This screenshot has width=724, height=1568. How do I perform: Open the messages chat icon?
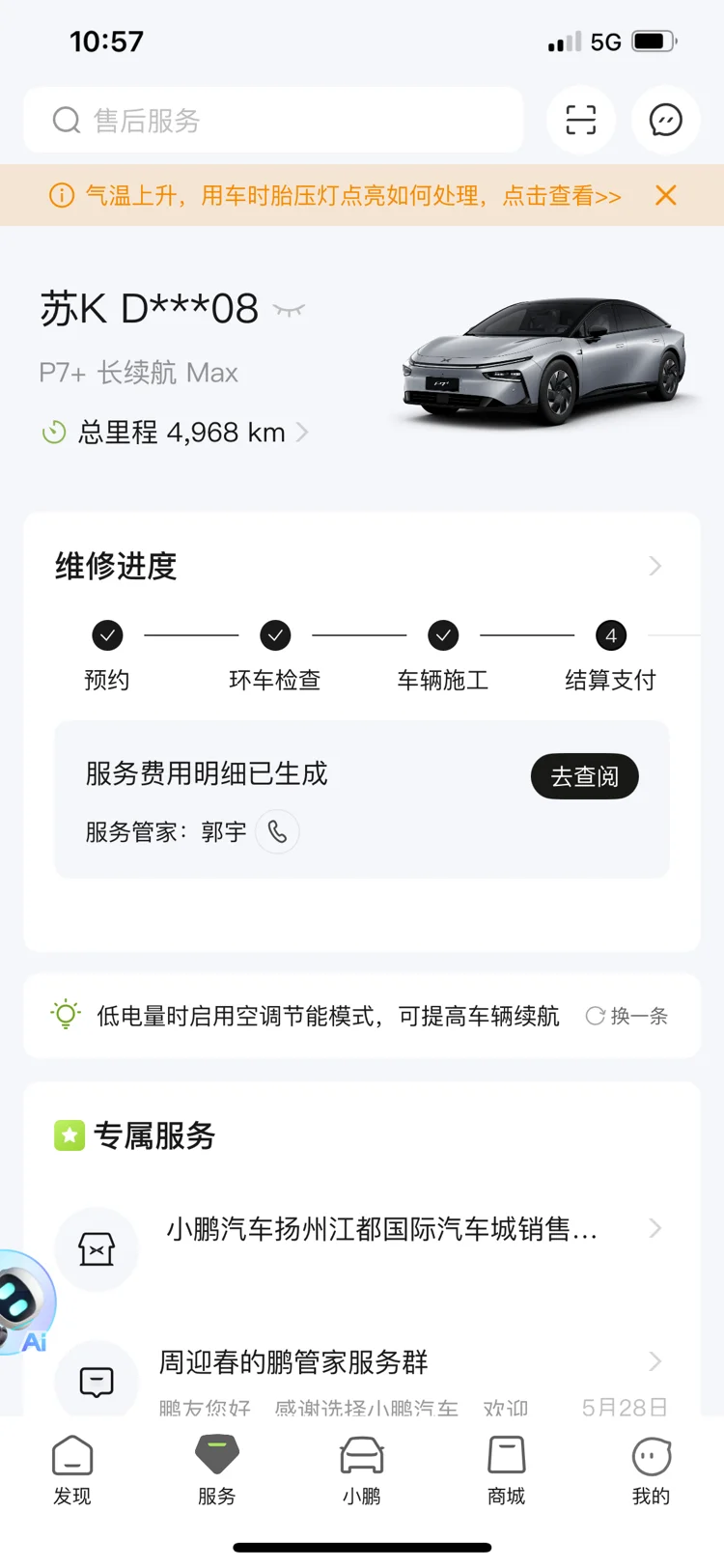coord(665,121)
